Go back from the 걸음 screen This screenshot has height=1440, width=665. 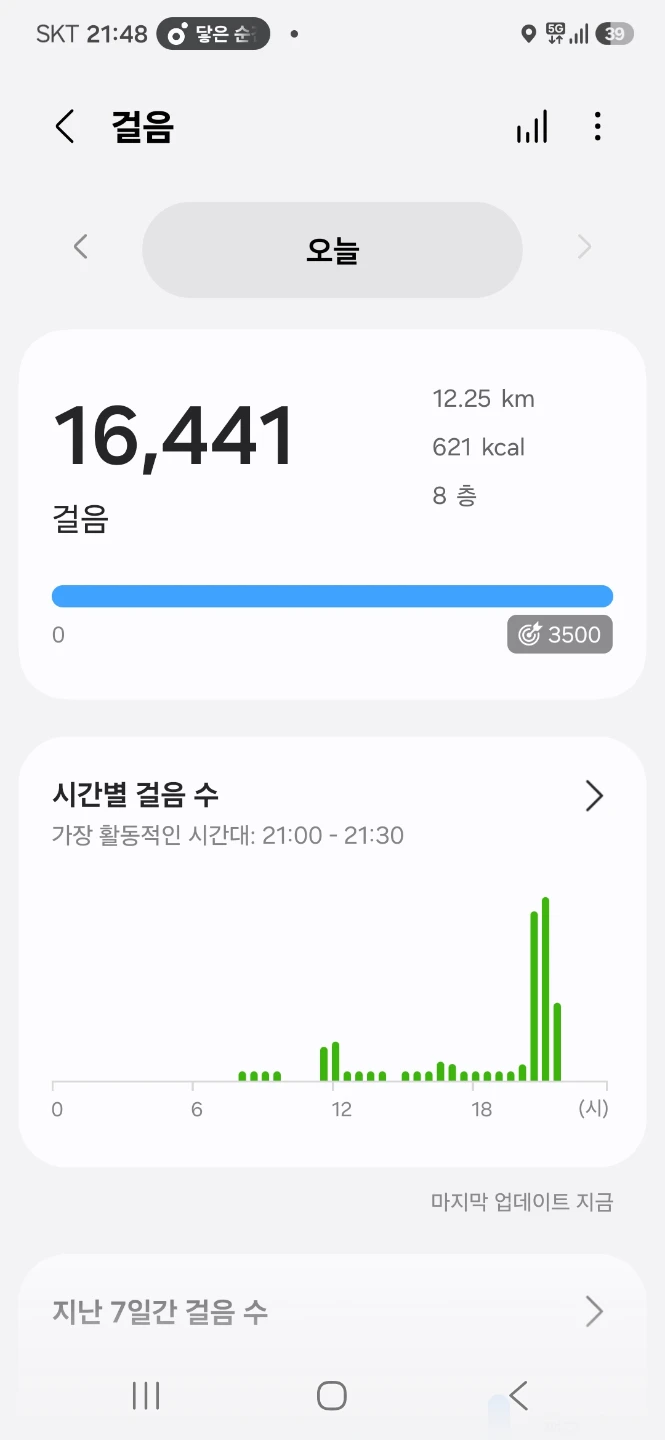point(65,127)
